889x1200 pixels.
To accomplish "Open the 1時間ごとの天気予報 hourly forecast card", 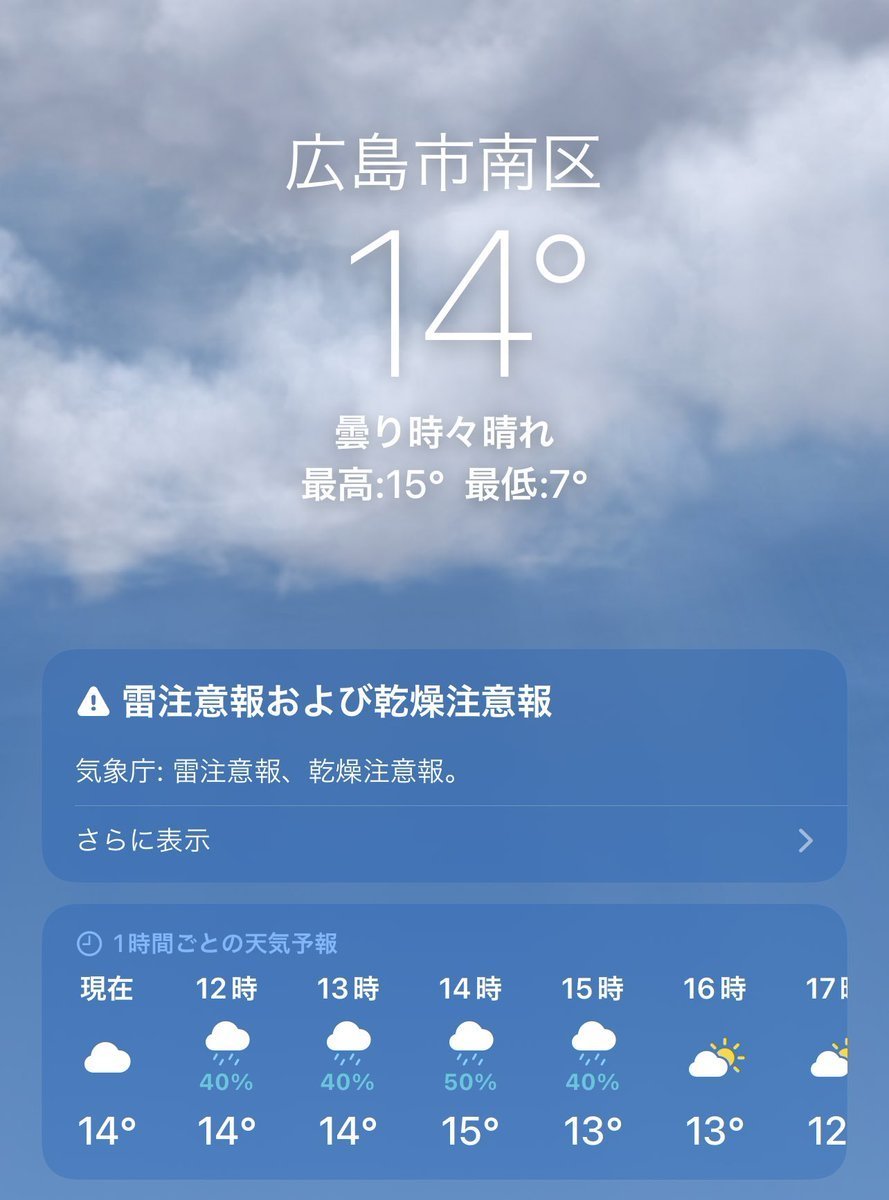I will pyautogui.click(x=444, y=1040).
